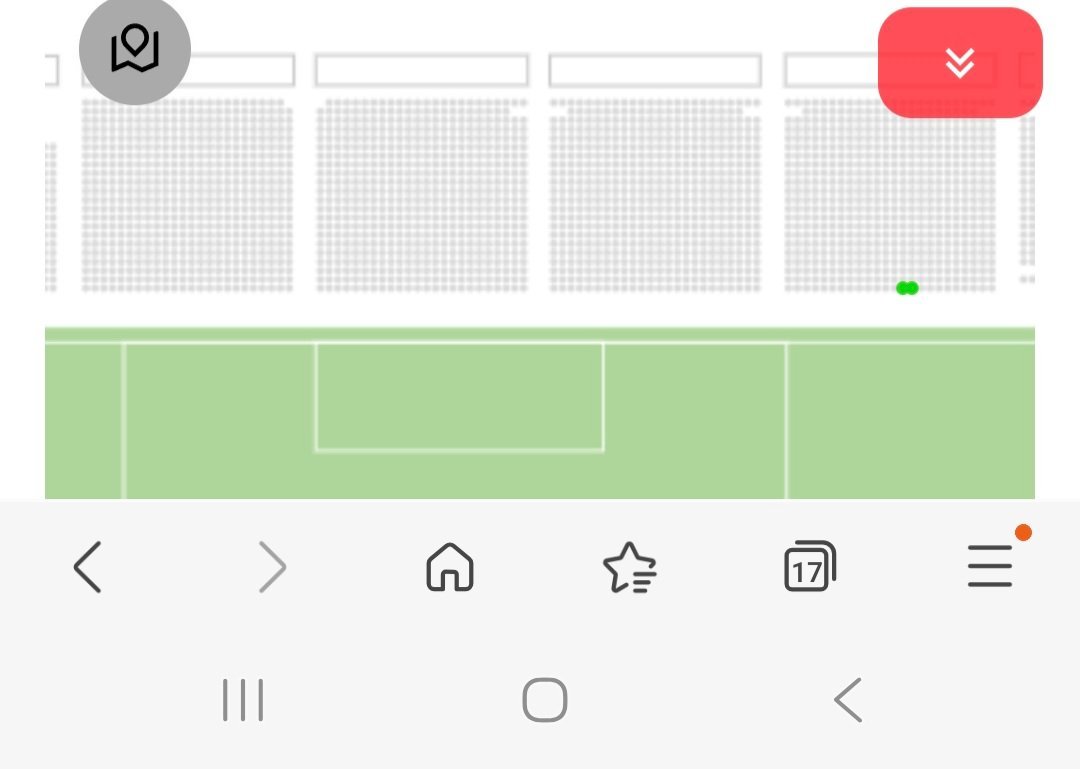Tap the system home button
Screen dimensions: 1080x769
tap(545, 700)
